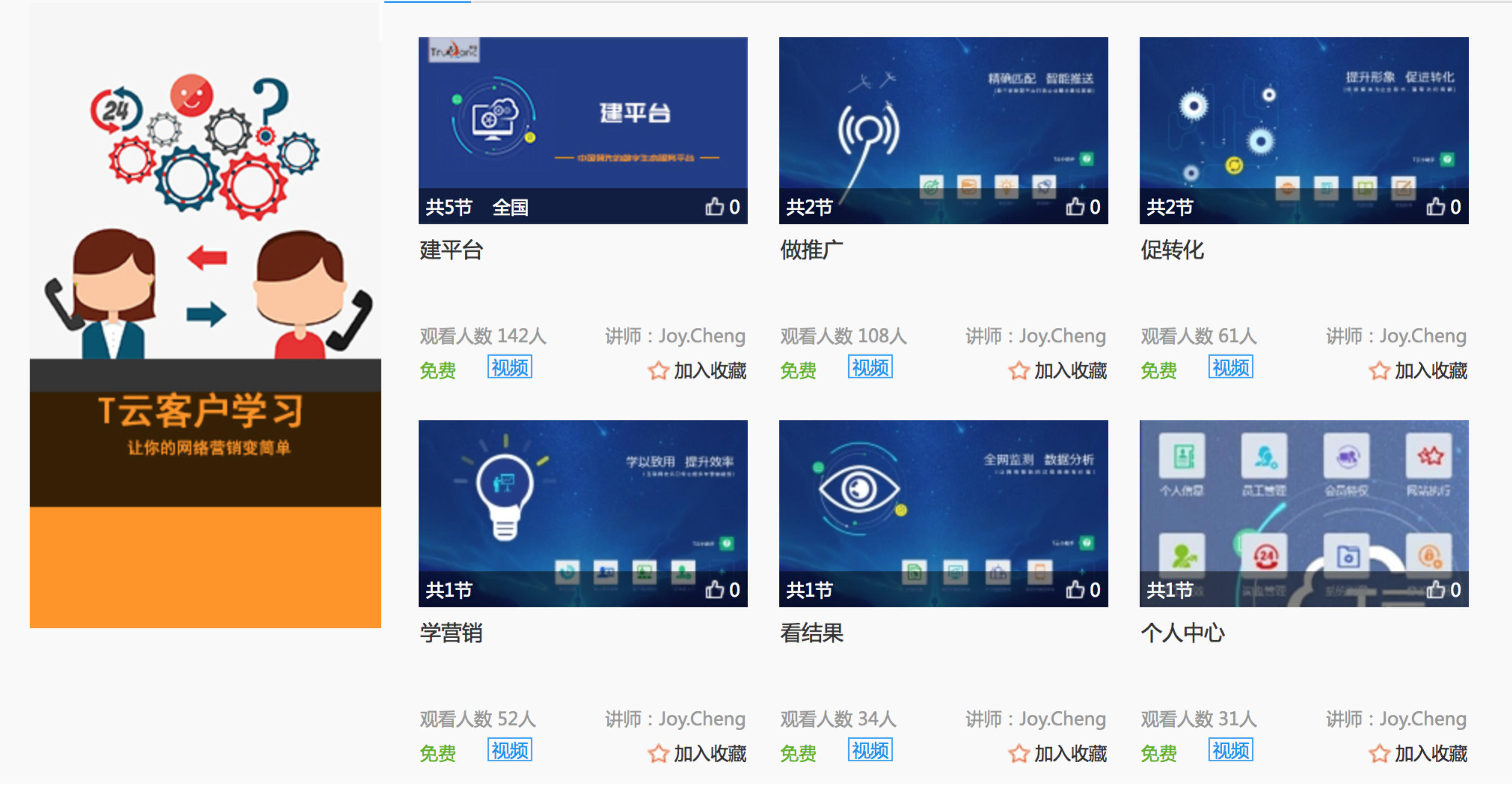Viewport: 1512px width, 797px height.
Task: Open the 做推广 course thumbnail
Action: (943, 117)
